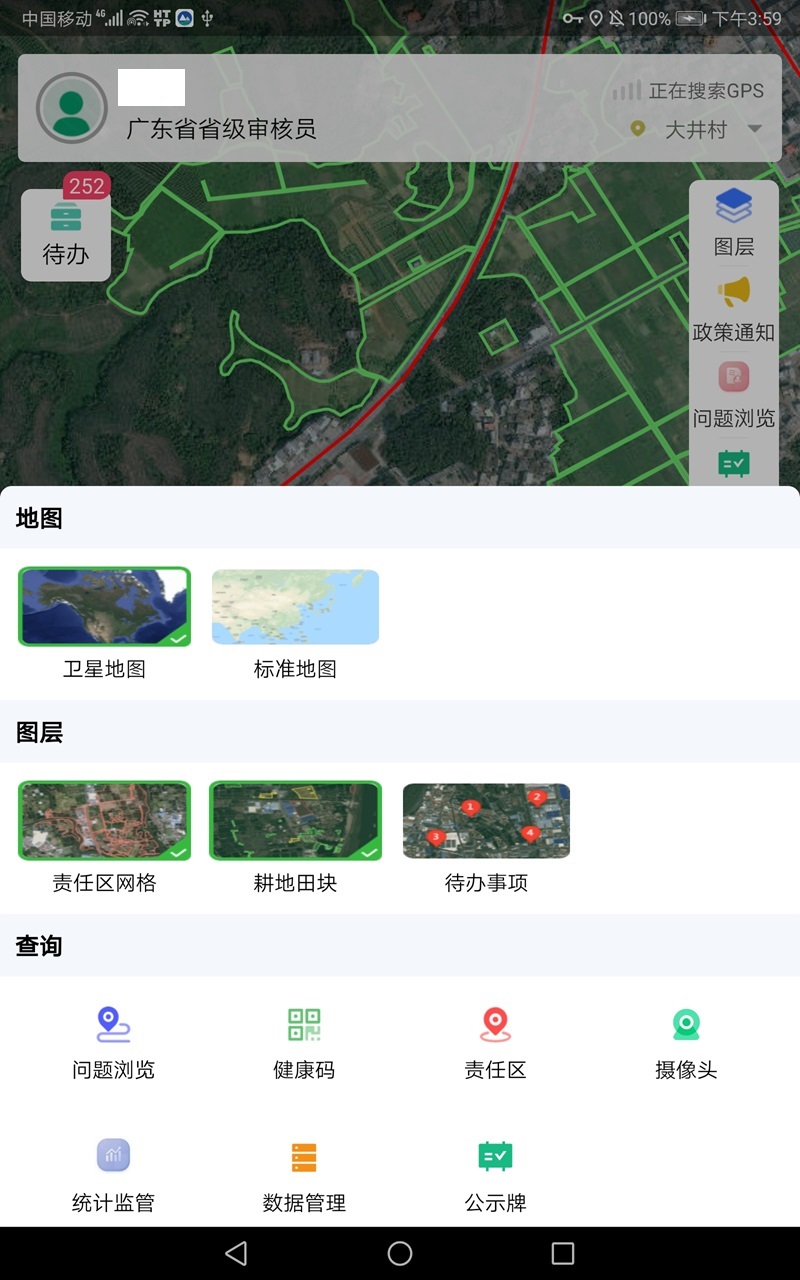Select the 卫星地图 satellite map
Screen dimensions: 800x1280
click(104, 606)
